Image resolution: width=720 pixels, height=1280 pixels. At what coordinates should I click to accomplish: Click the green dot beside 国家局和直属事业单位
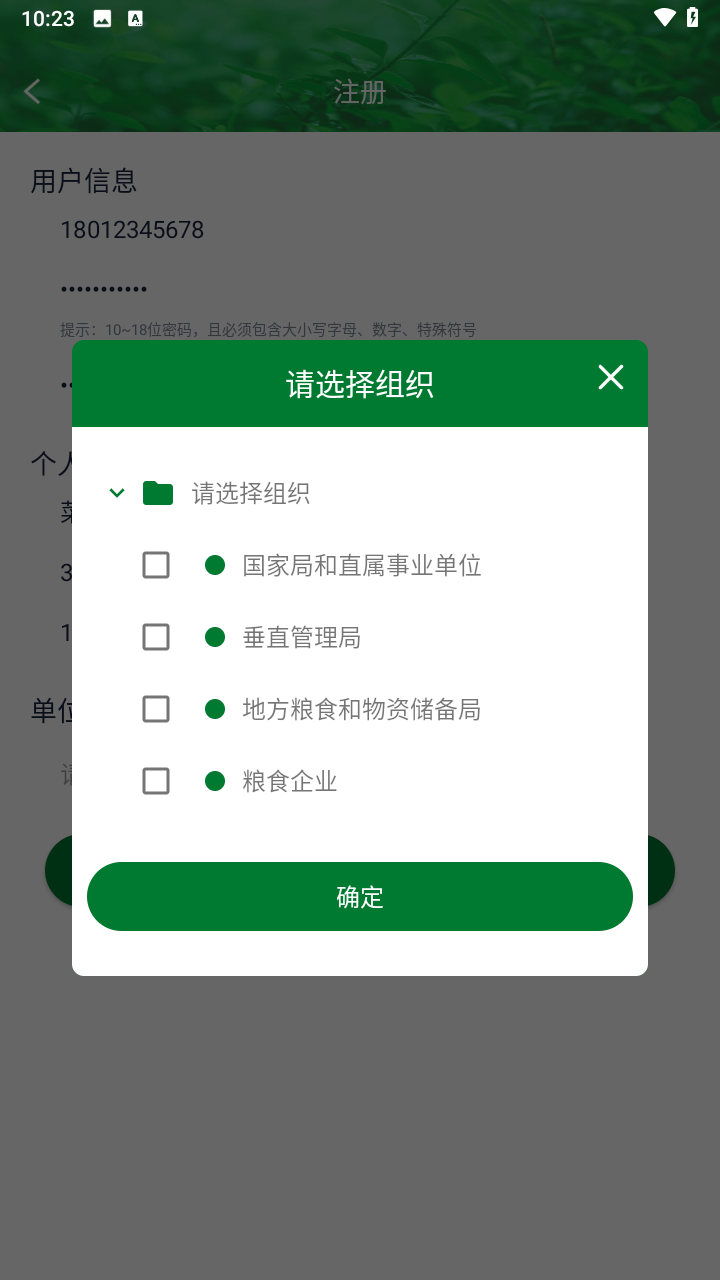(x=215, y=565)
